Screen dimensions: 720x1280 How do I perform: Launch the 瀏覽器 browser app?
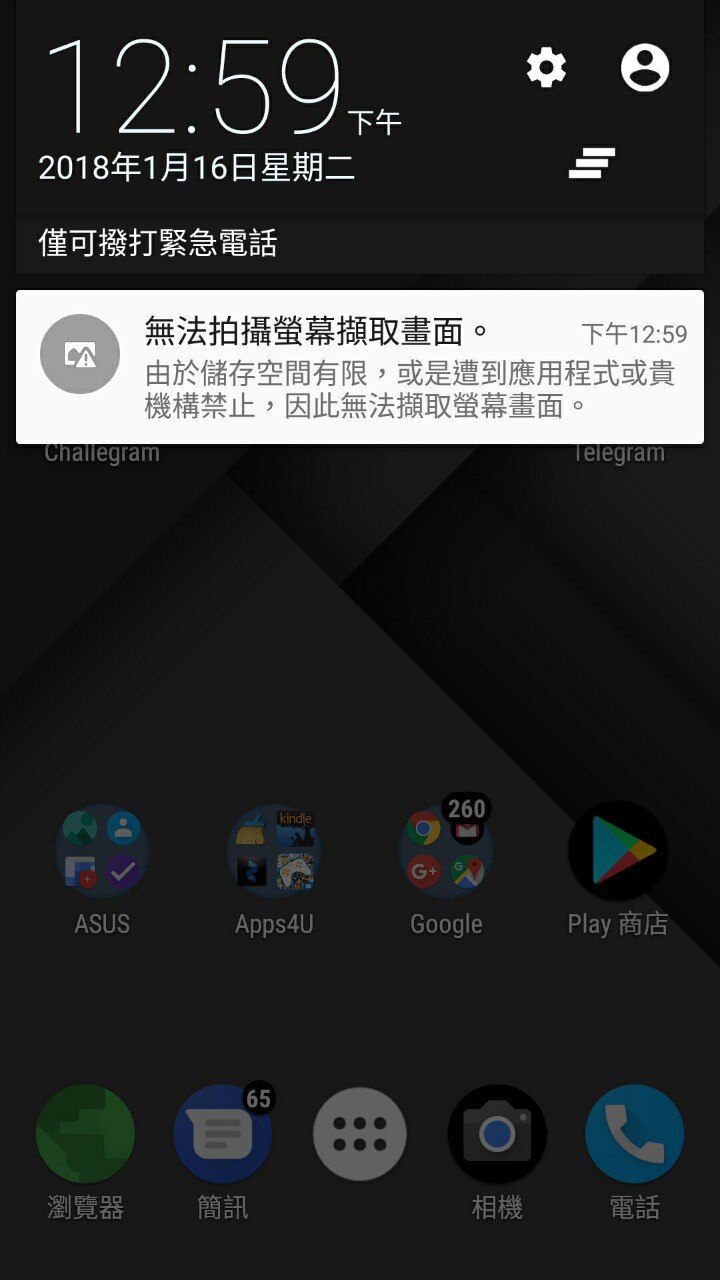(x=86, y=1134)
